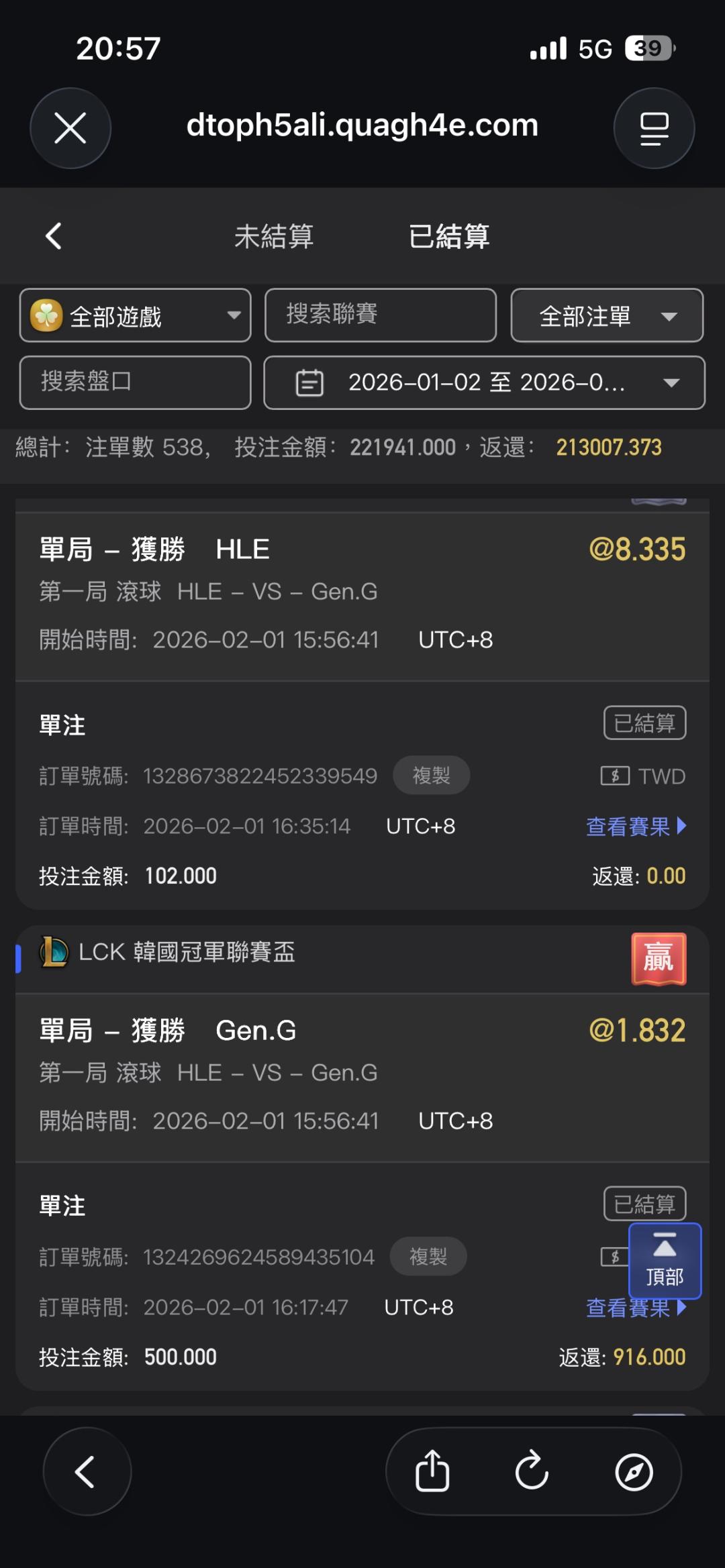Screen dimensions: 725x1568
Task: Expand the 全部遊戲 game dropdown
Action: point(135,315)
